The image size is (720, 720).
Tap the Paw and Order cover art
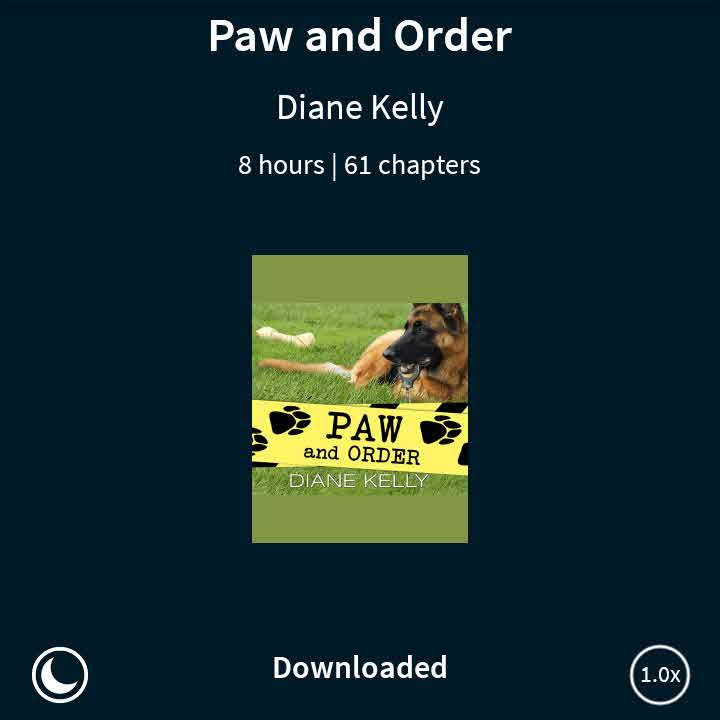pyautogui.click(x=360, y=398)
